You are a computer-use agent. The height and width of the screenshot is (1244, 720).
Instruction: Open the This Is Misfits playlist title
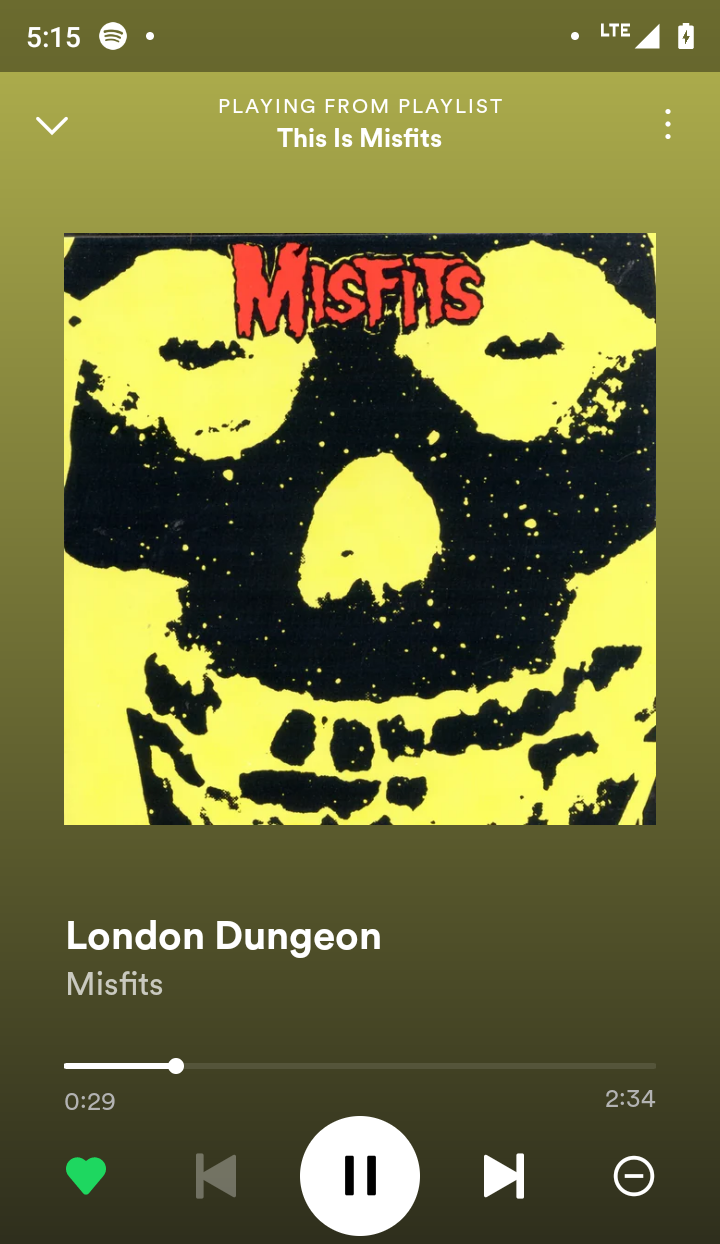[x=359, y=138]
